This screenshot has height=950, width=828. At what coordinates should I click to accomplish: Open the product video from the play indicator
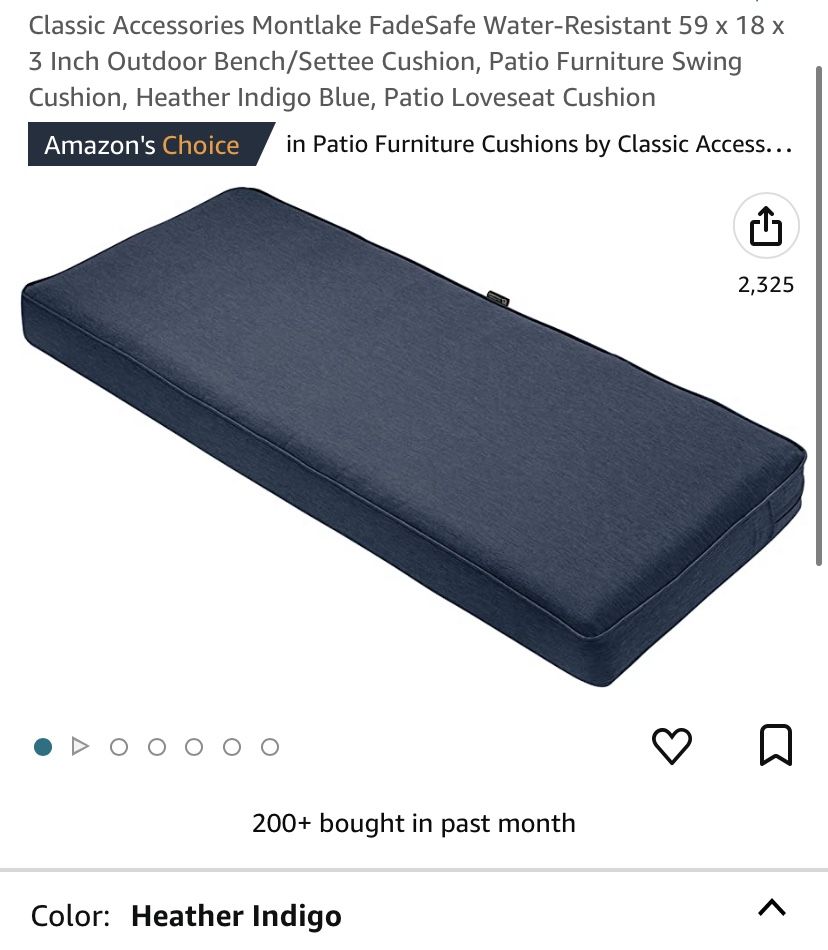pyautogui.click(x=80, y=746)
